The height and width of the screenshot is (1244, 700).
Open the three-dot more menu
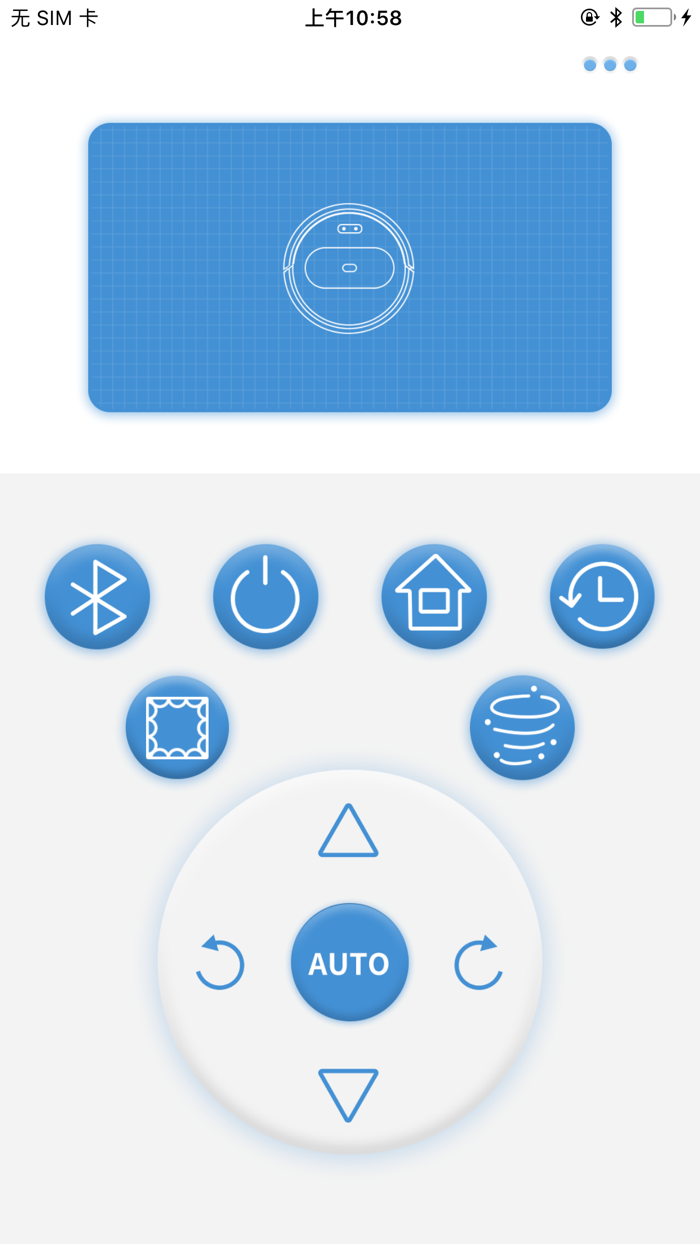pos(610,65)
